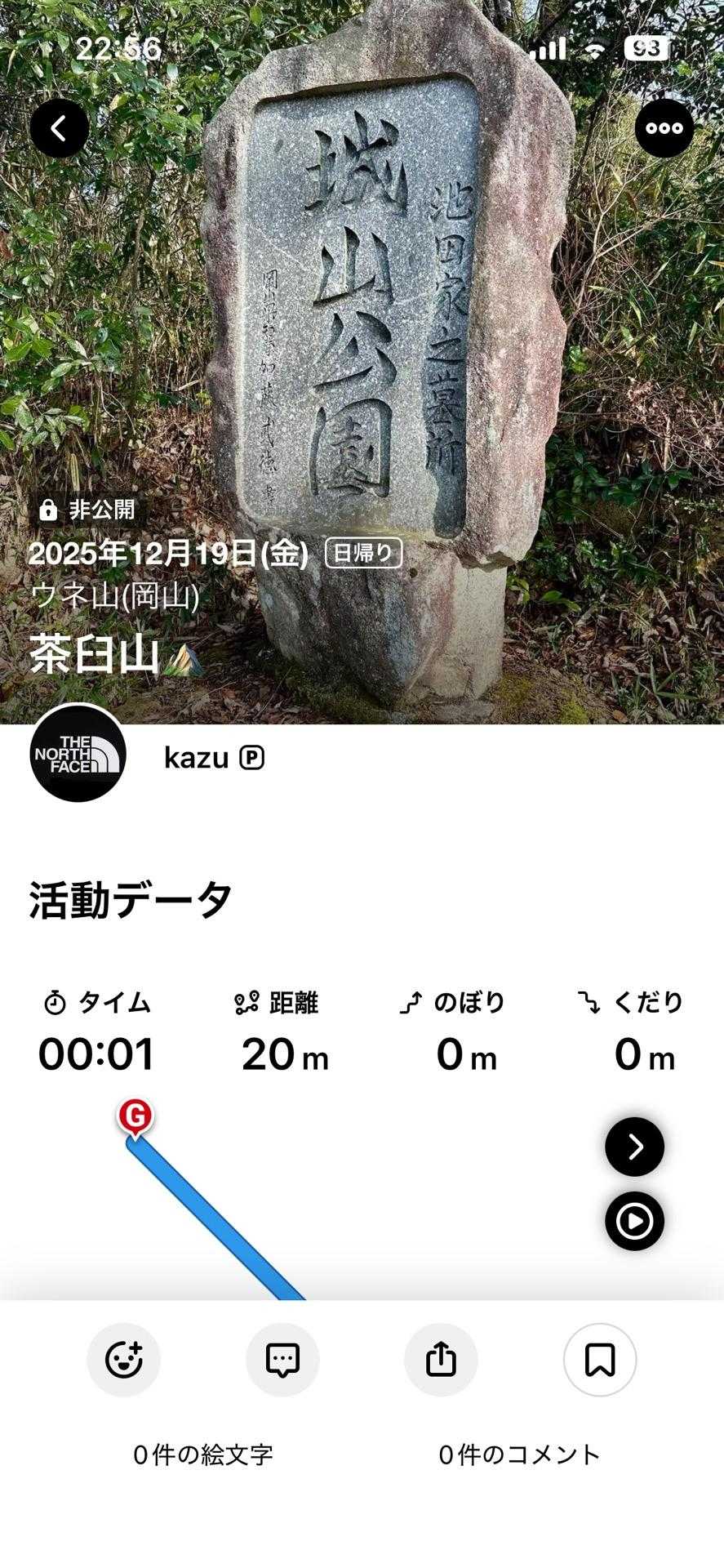724x1568 pixels.
Task: Go back using the back arrow
Action: [x=60, y=128]
